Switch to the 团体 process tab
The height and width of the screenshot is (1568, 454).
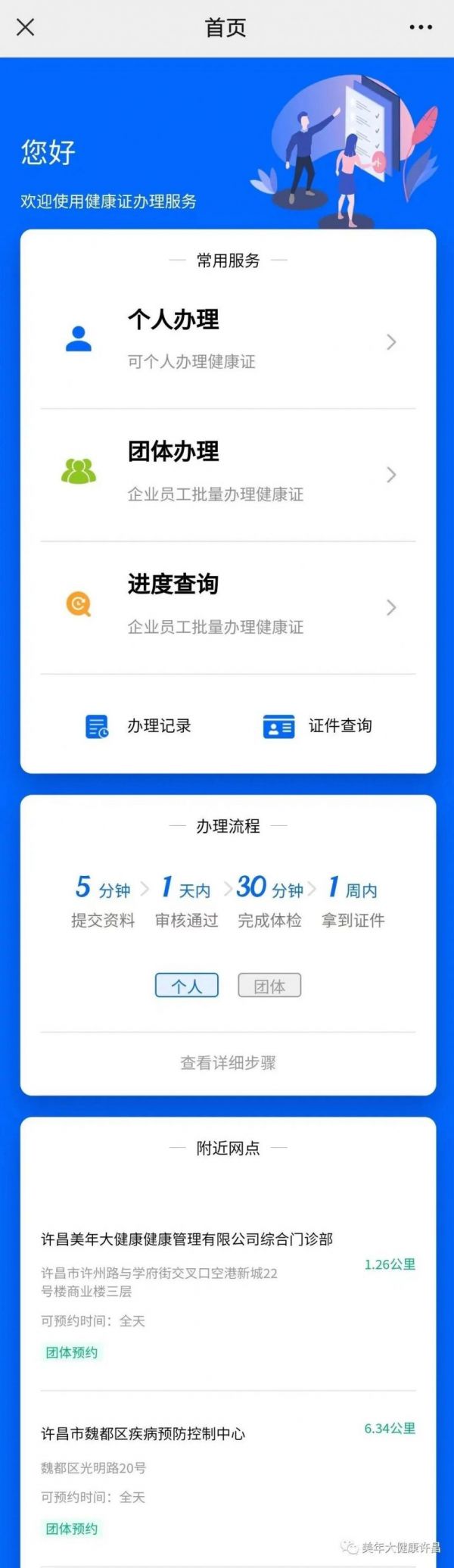click(269, 986)
